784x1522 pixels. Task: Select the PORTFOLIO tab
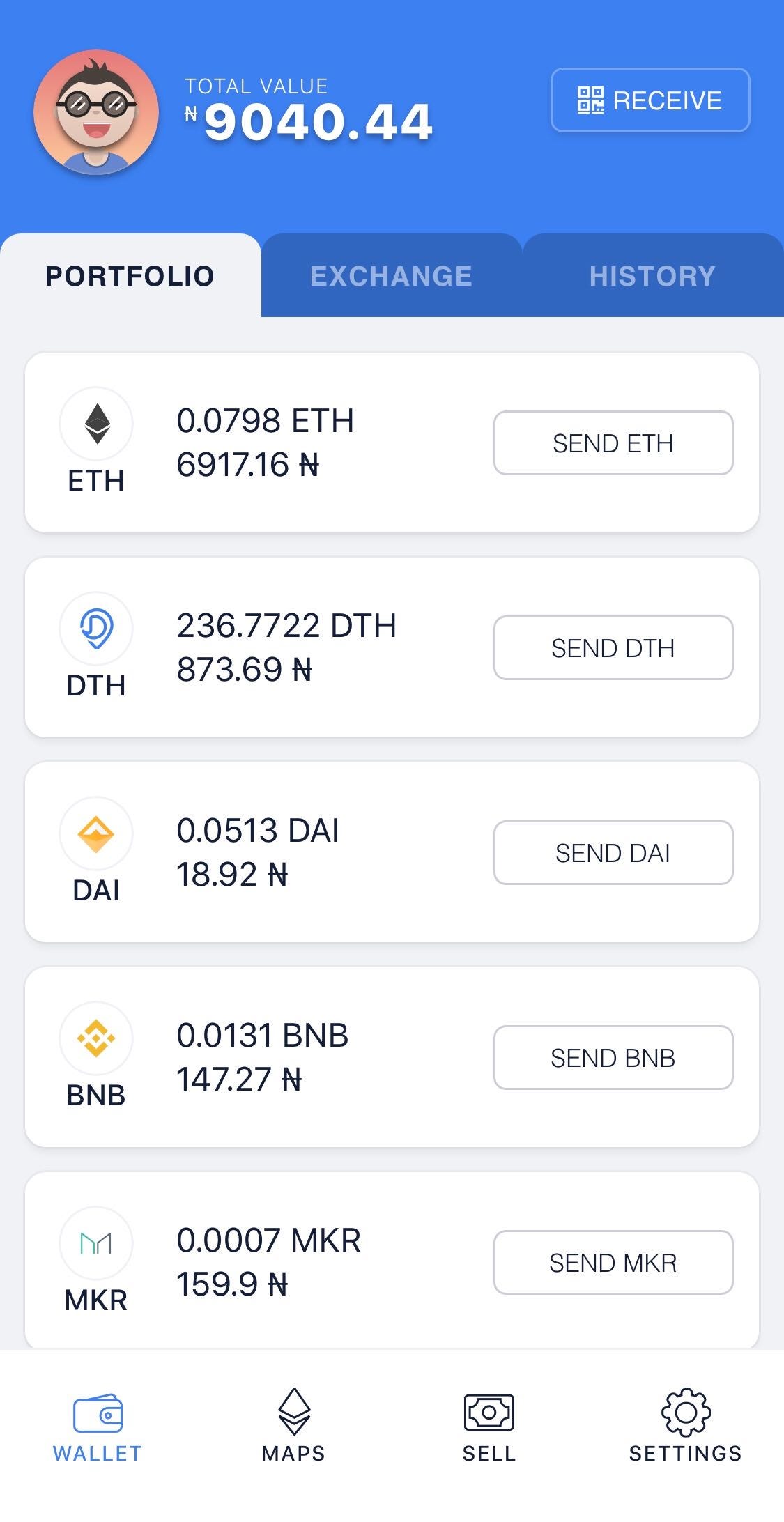tap(130, 276)
